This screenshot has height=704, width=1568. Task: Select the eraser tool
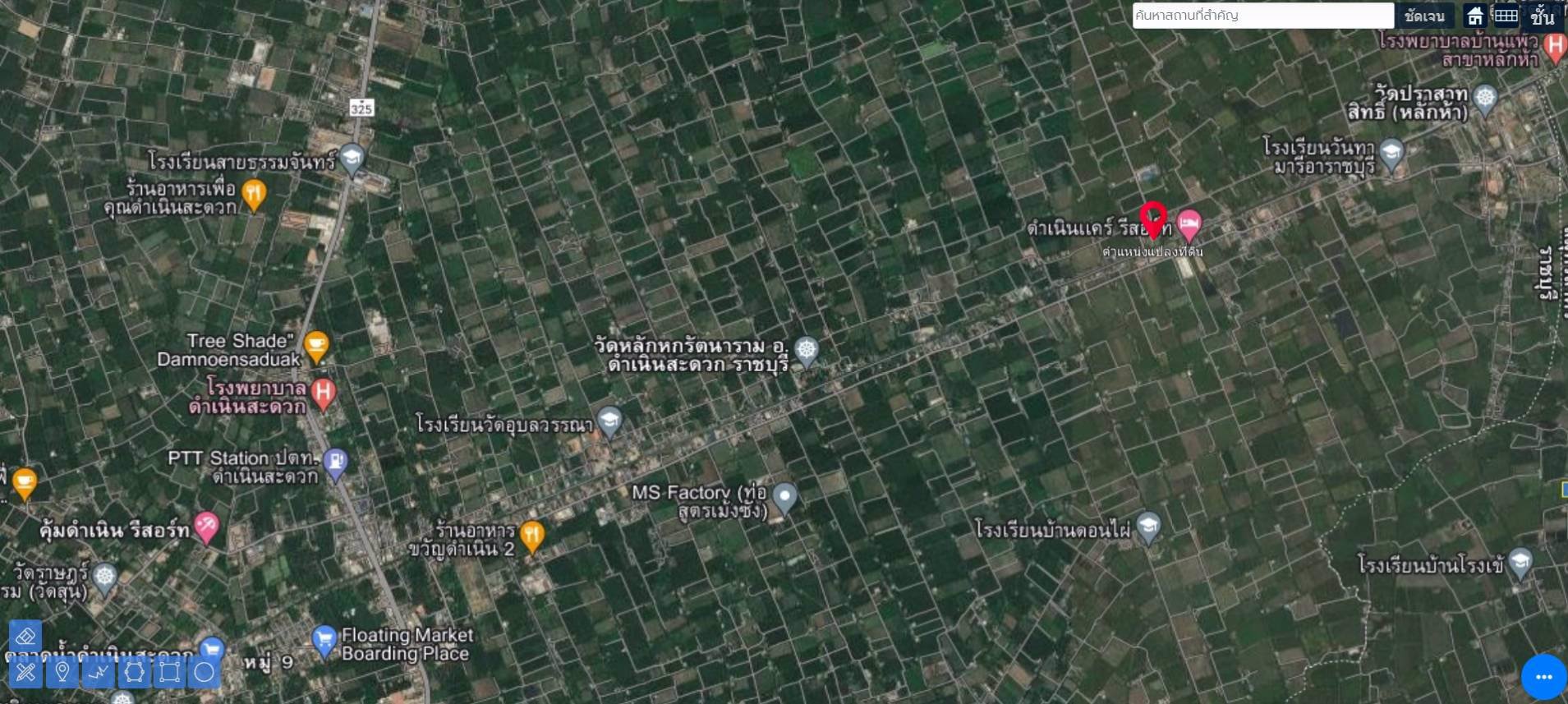pos(25,637)
